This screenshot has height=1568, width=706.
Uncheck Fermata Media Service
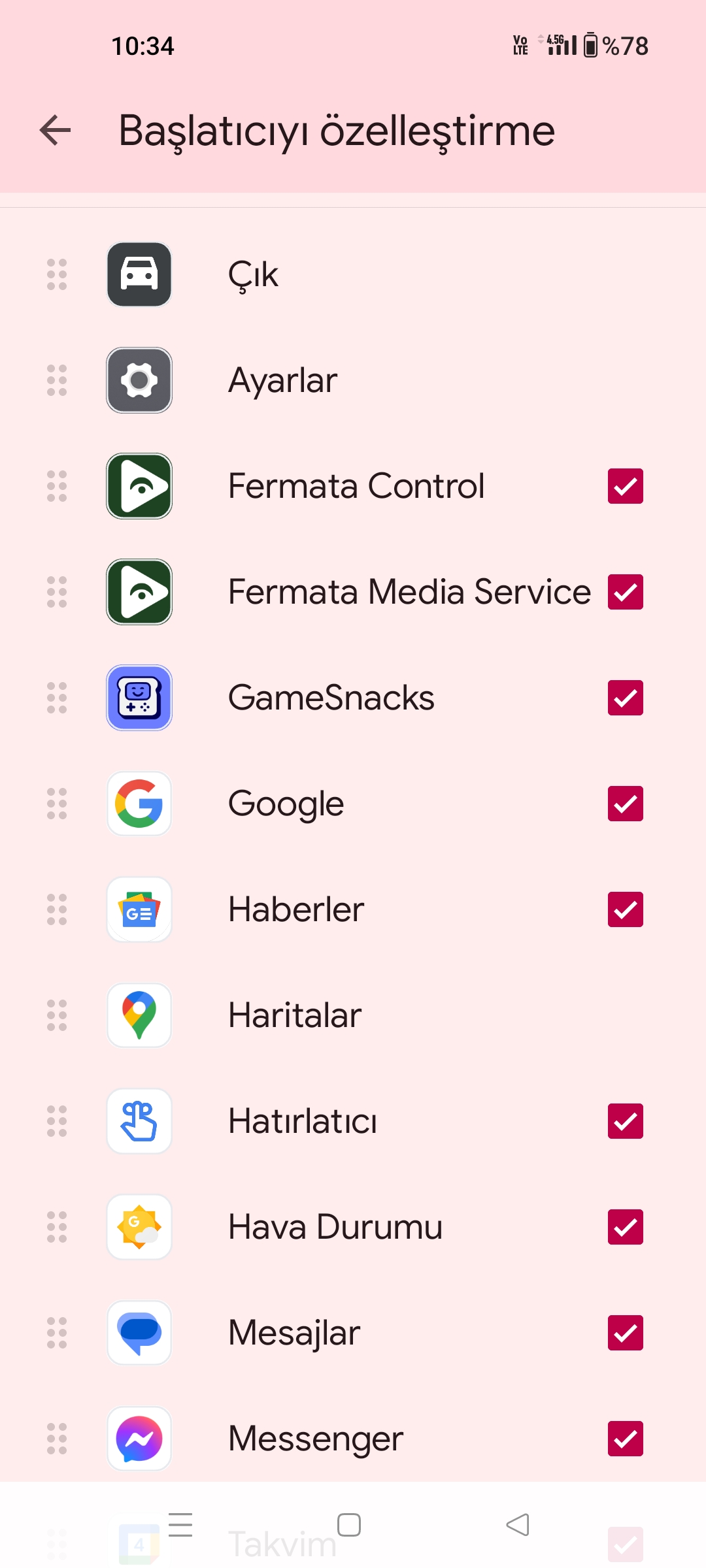click(625, 592)
